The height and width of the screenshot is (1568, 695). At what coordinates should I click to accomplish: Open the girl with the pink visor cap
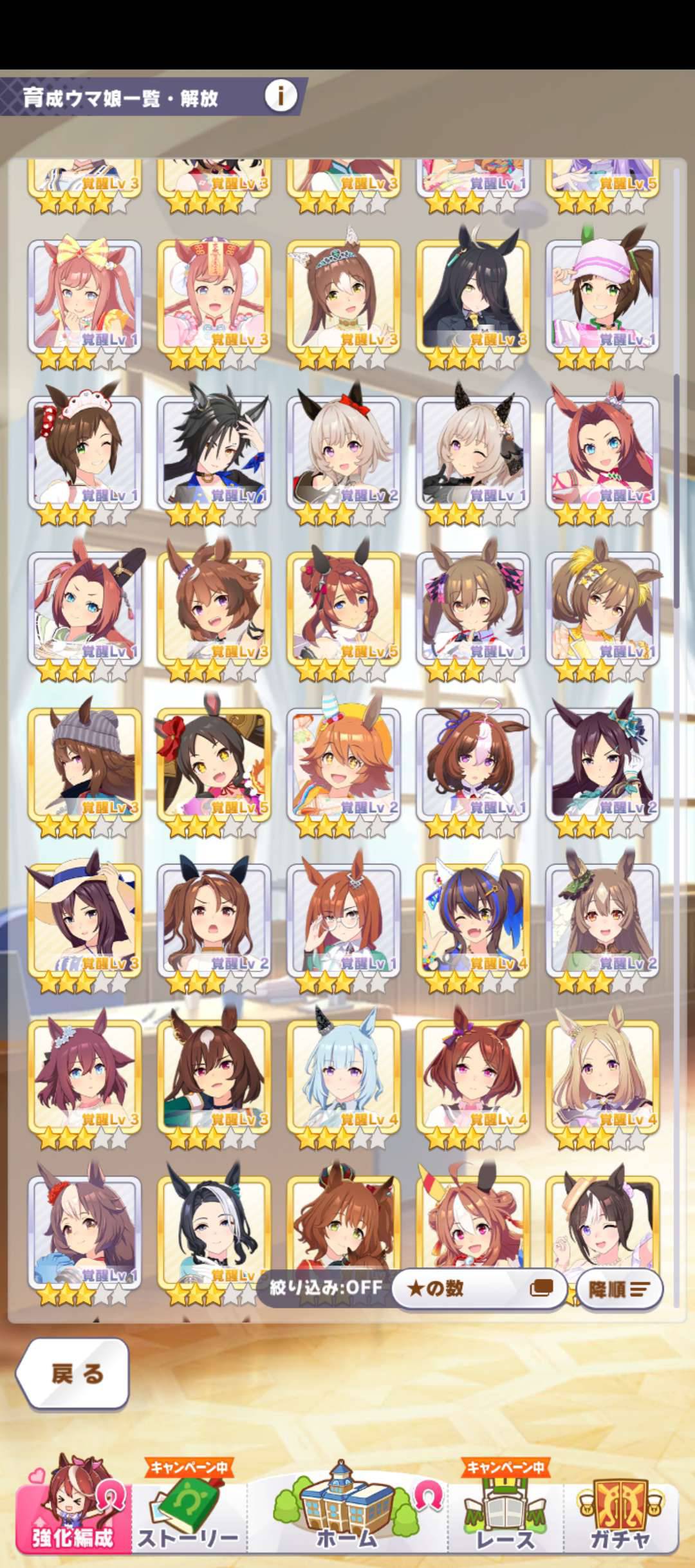(602, 296)
